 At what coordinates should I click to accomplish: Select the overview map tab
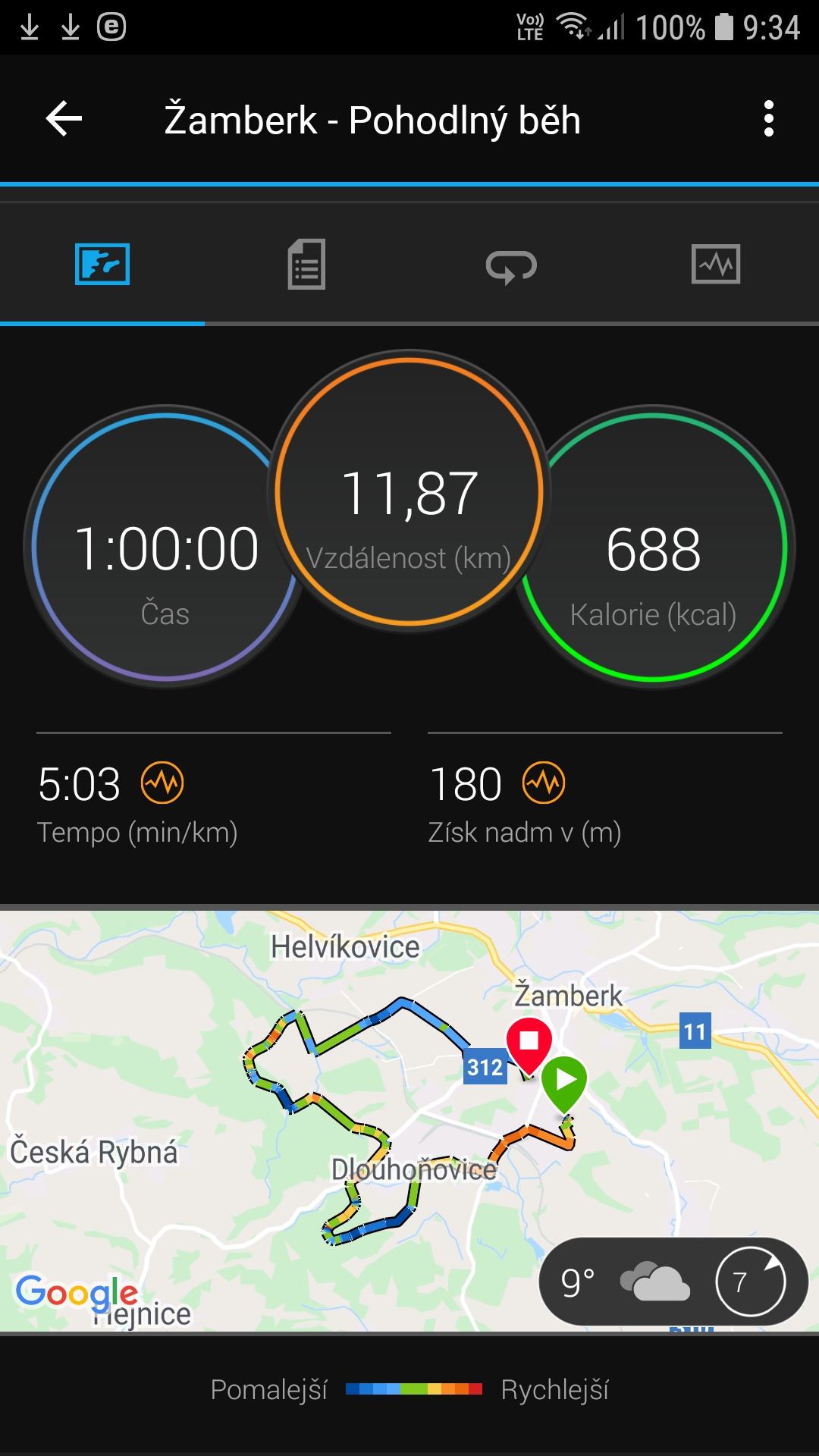coord(102,264)
